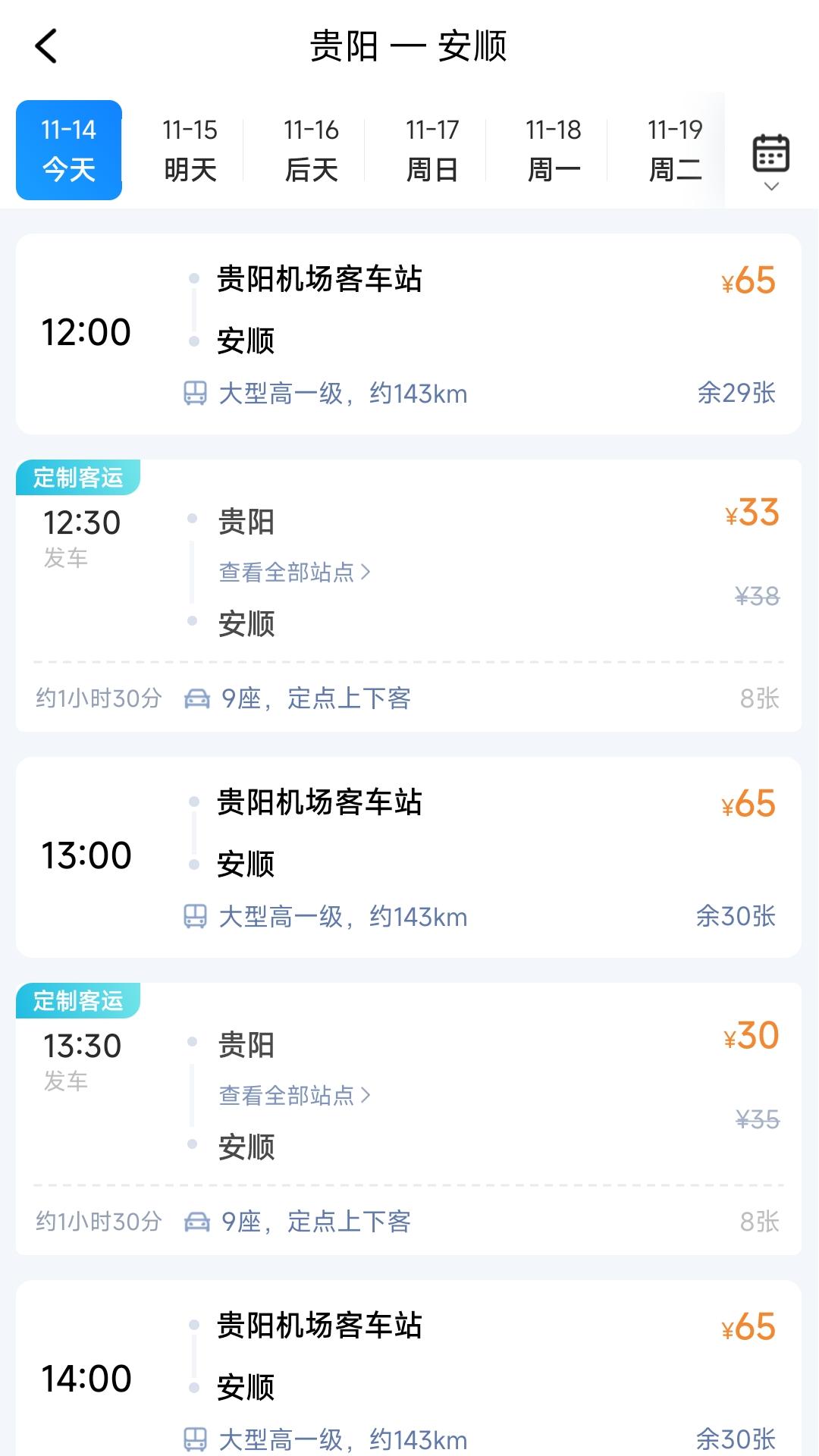Select the 11-18 周一 date option
This screenshot has width=819, height=1456.
click(552, 149)
